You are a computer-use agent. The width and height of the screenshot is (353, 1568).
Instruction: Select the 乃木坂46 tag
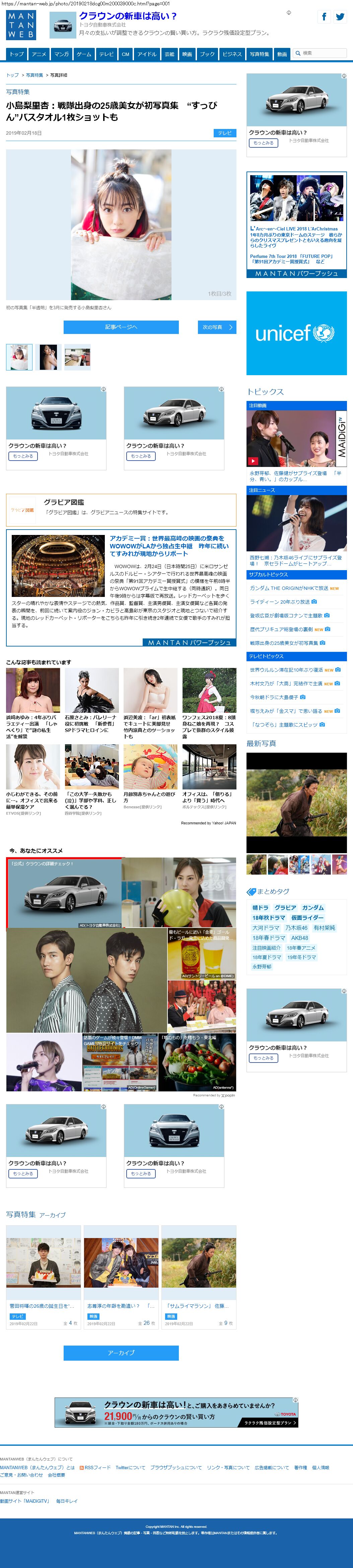click(296, 928)
